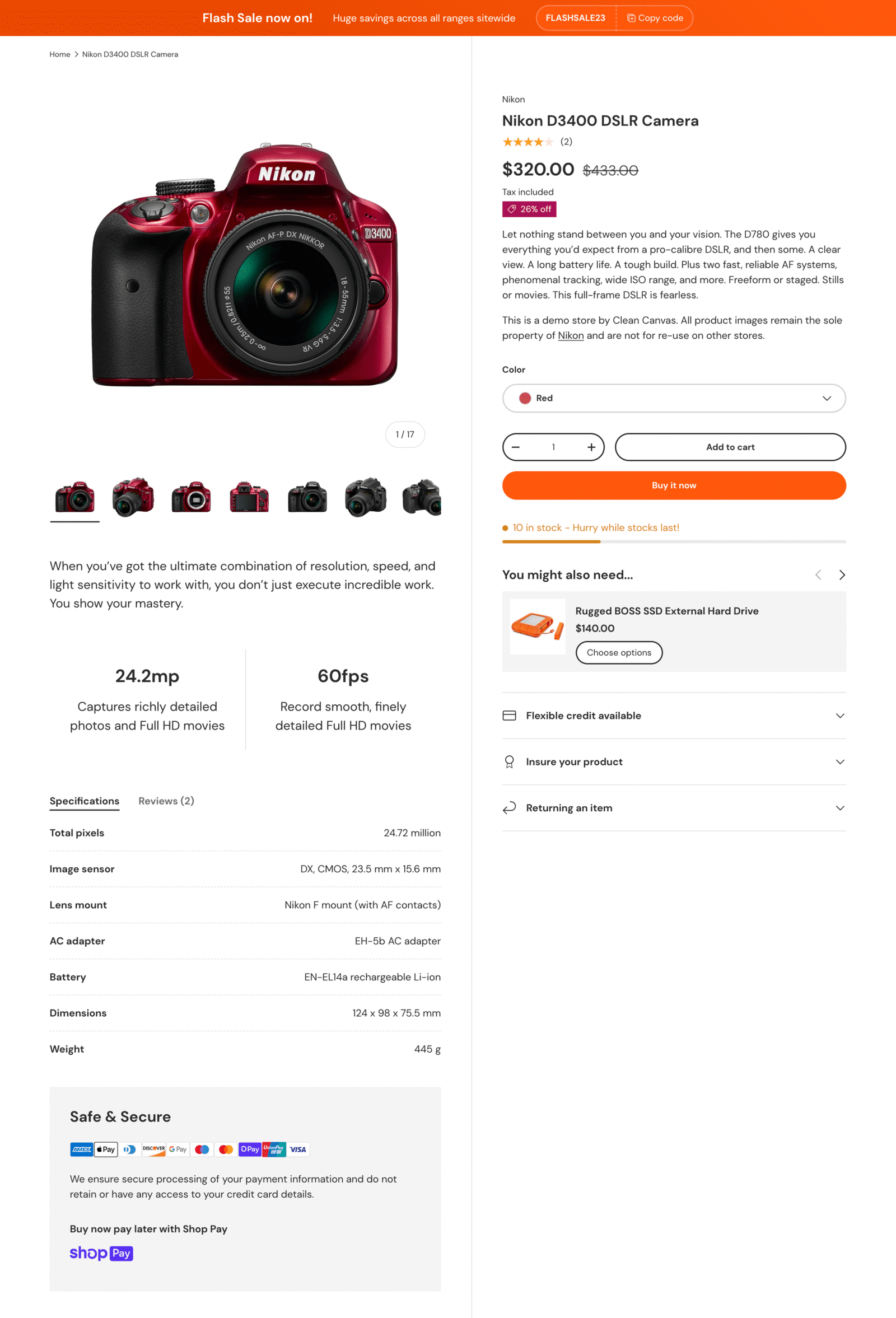
Task: Open the Color dropdown showing Red
Action: (x=673, y=398)
